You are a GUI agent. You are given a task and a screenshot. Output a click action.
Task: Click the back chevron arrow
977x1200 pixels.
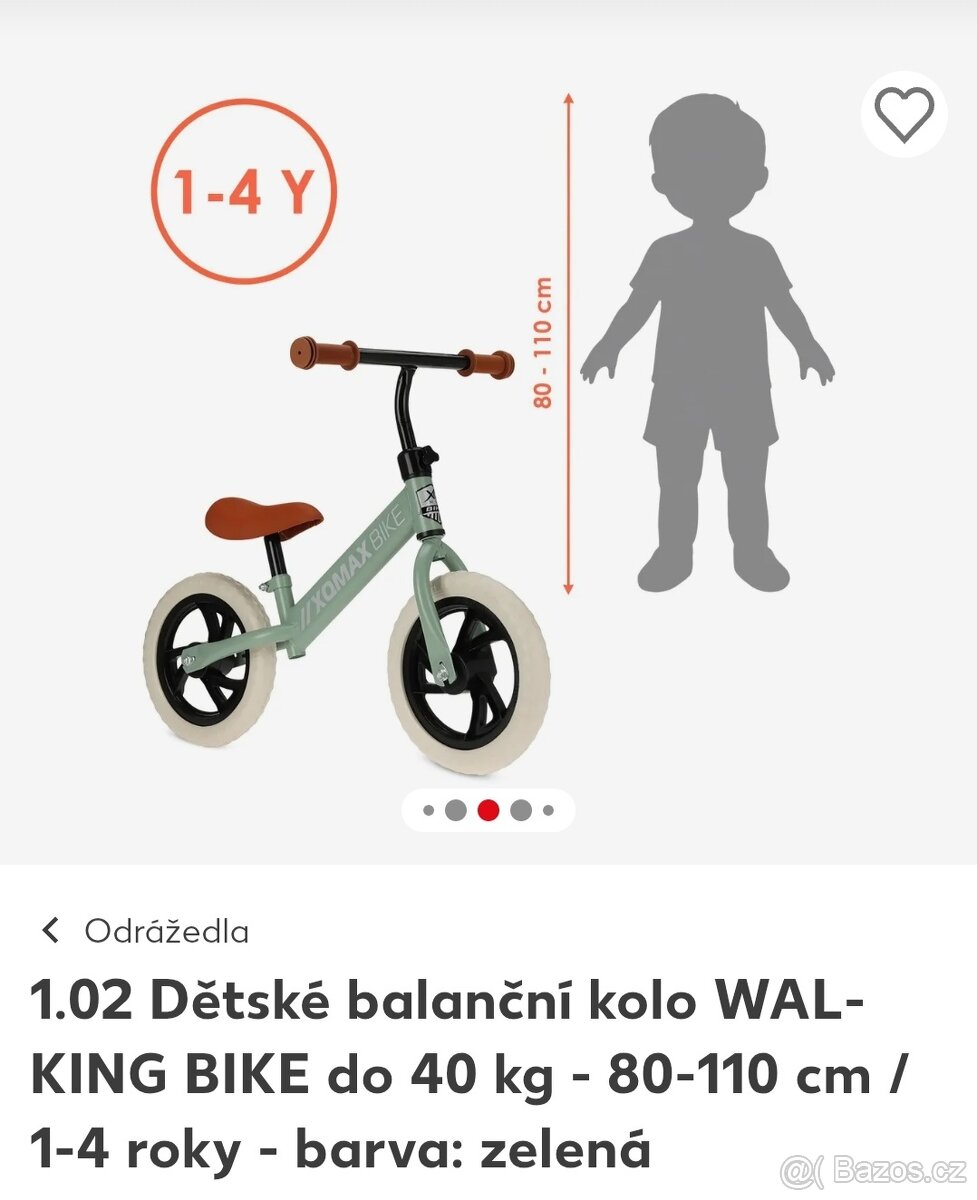point(51,931)
